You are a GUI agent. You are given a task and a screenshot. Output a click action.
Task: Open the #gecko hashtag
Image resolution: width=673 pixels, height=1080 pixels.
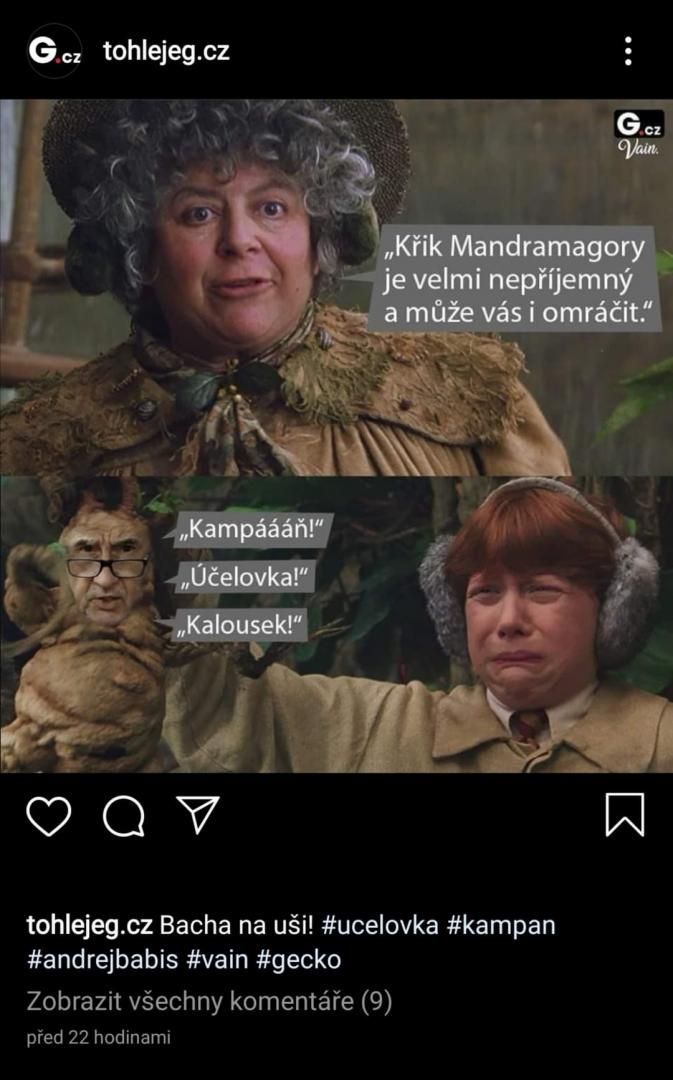tap(298, 960)
